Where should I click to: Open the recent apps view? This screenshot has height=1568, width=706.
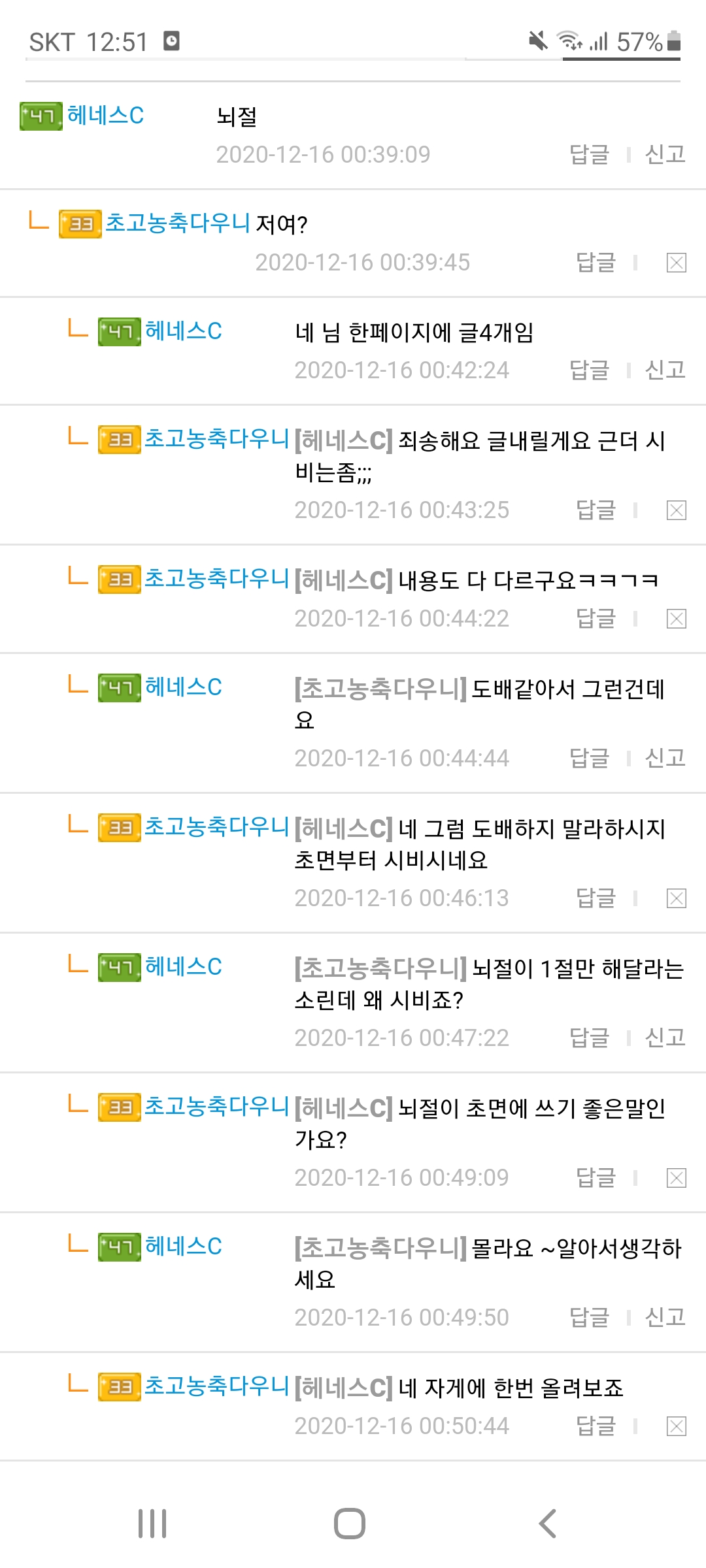click(x=152, y=1524)
